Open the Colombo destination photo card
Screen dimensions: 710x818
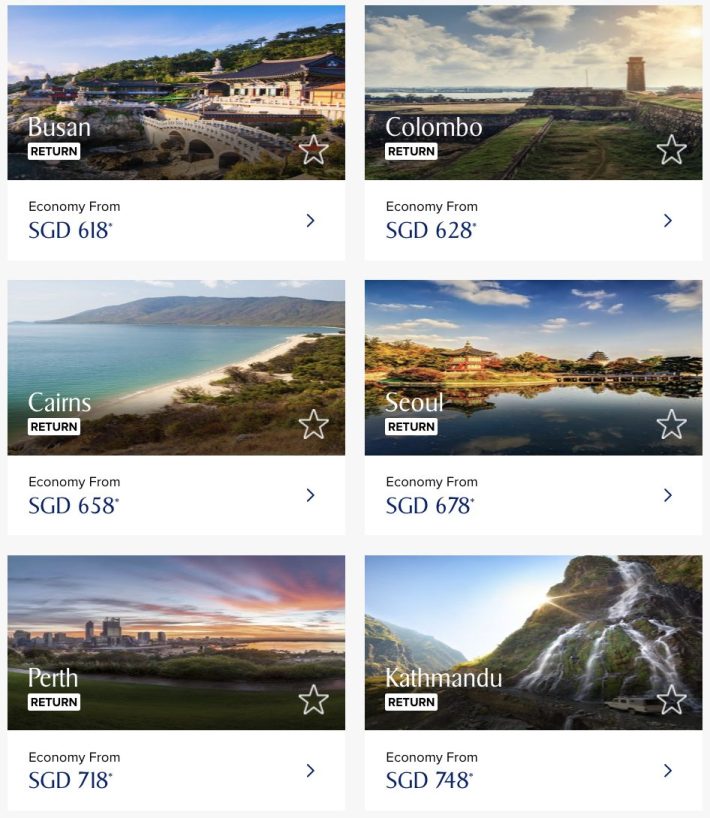click(x=533, y=80)
